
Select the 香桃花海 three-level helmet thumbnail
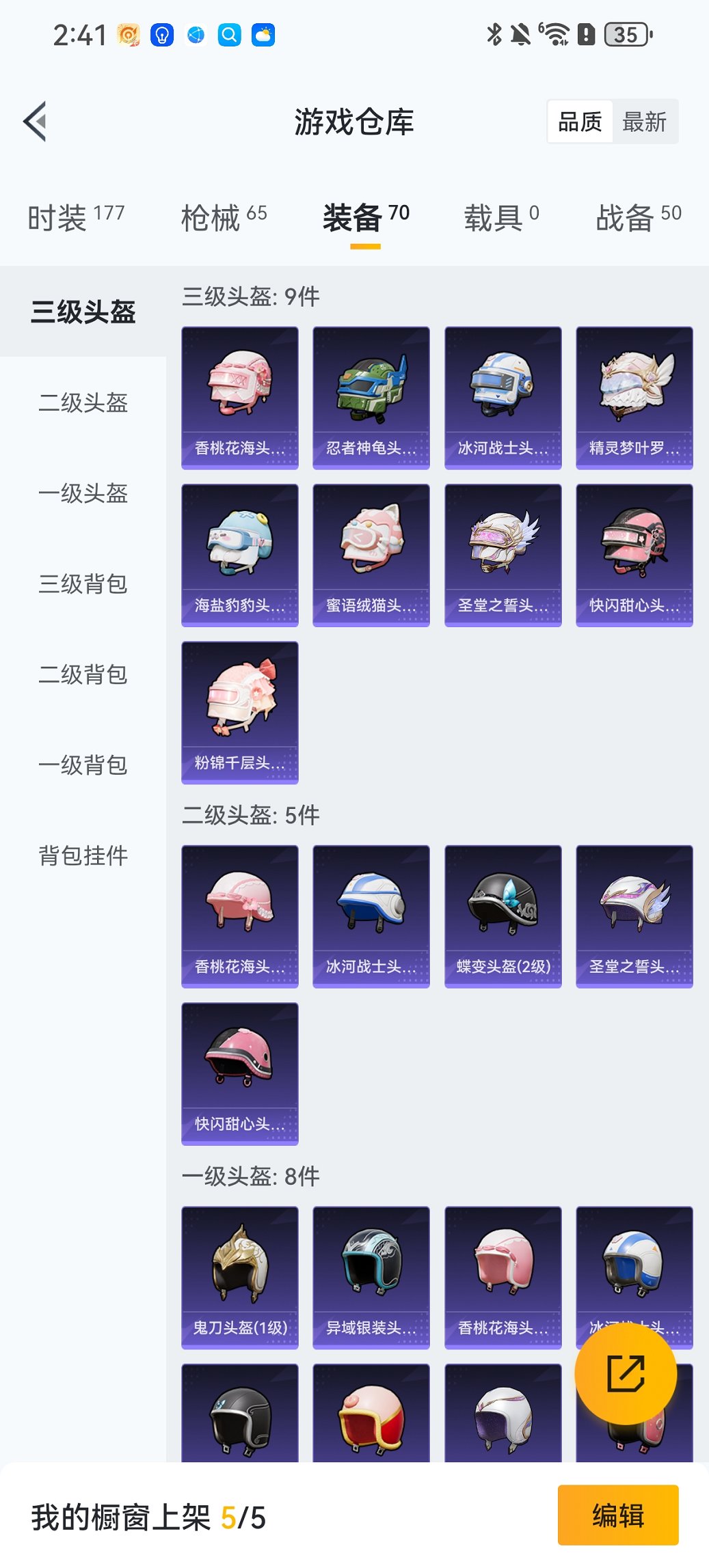click(x=239, y=396)
